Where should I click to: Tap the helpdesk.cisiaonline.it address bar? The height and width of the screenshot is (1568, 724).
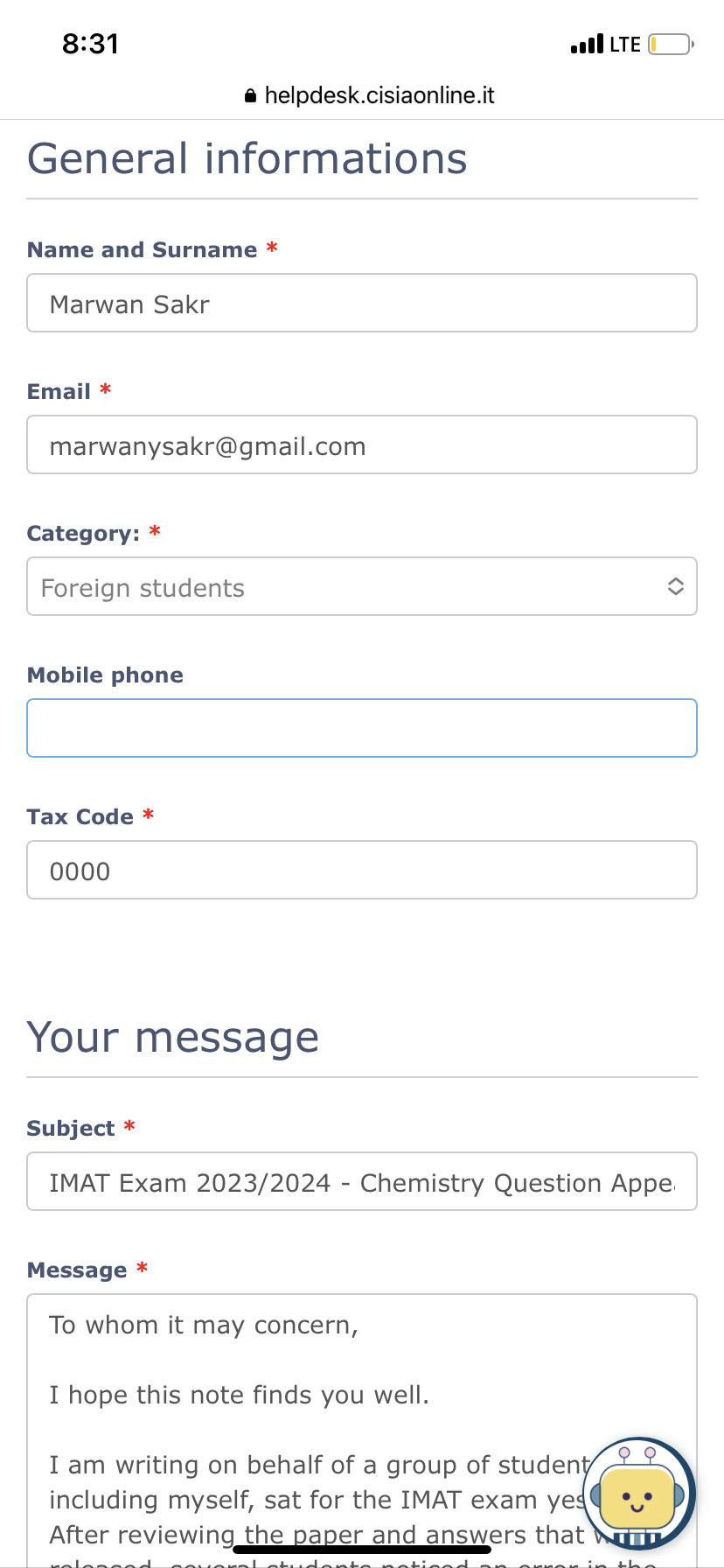[370, 95]
